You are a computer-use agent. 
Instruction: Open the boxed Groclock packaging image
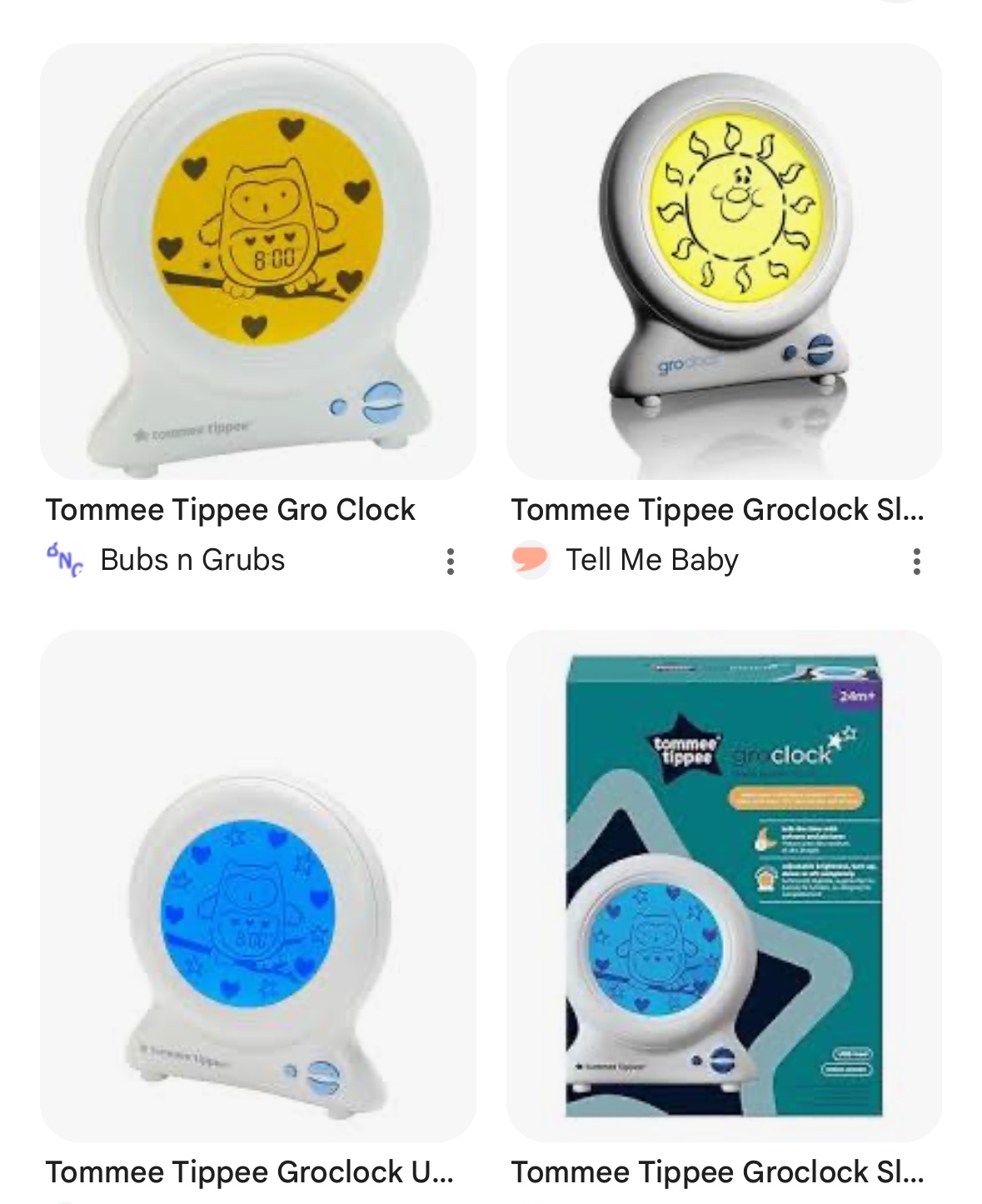click(x=724, y=885)
